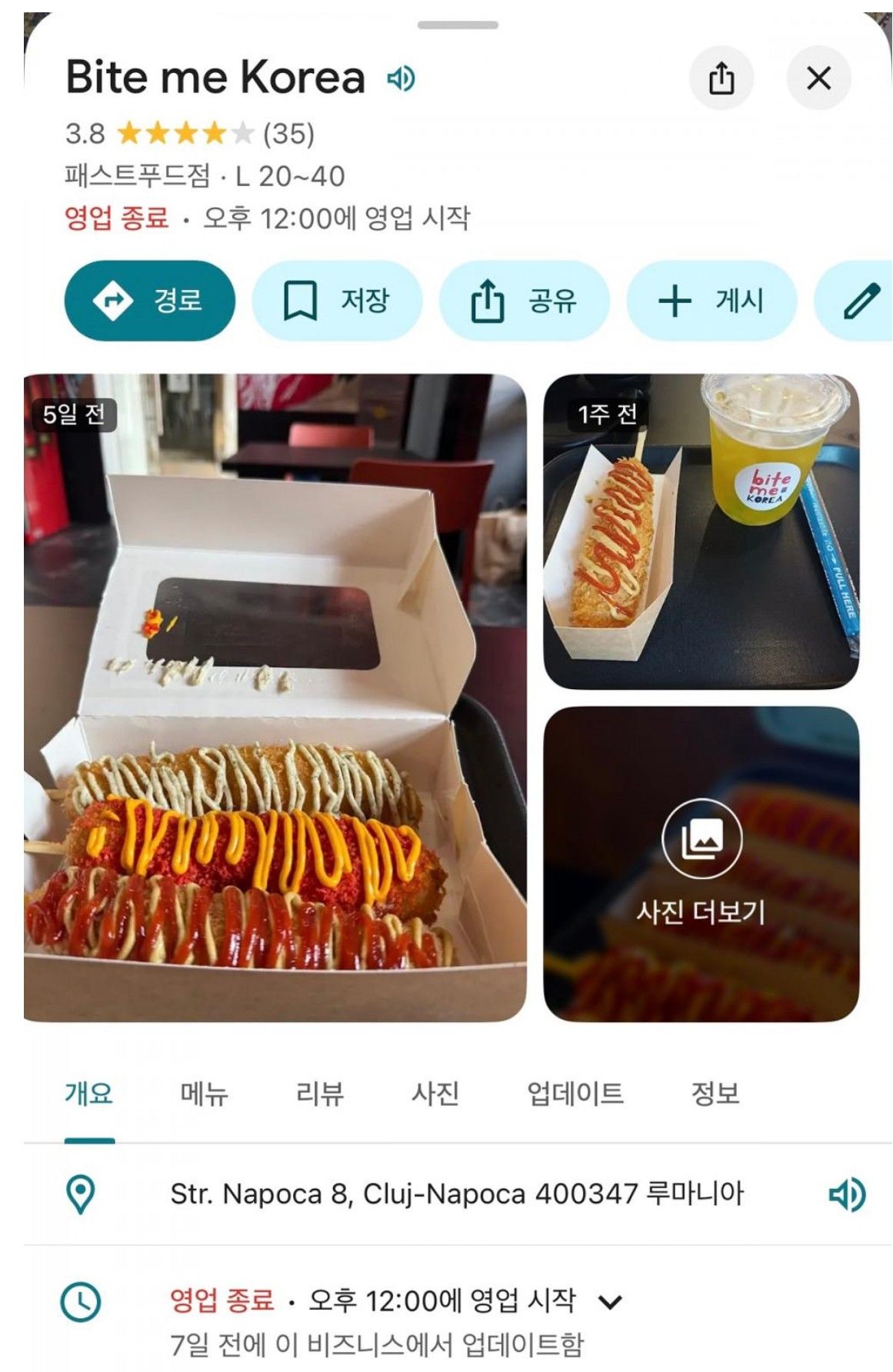Hear the place name pronounced

(x=401, y=78)
